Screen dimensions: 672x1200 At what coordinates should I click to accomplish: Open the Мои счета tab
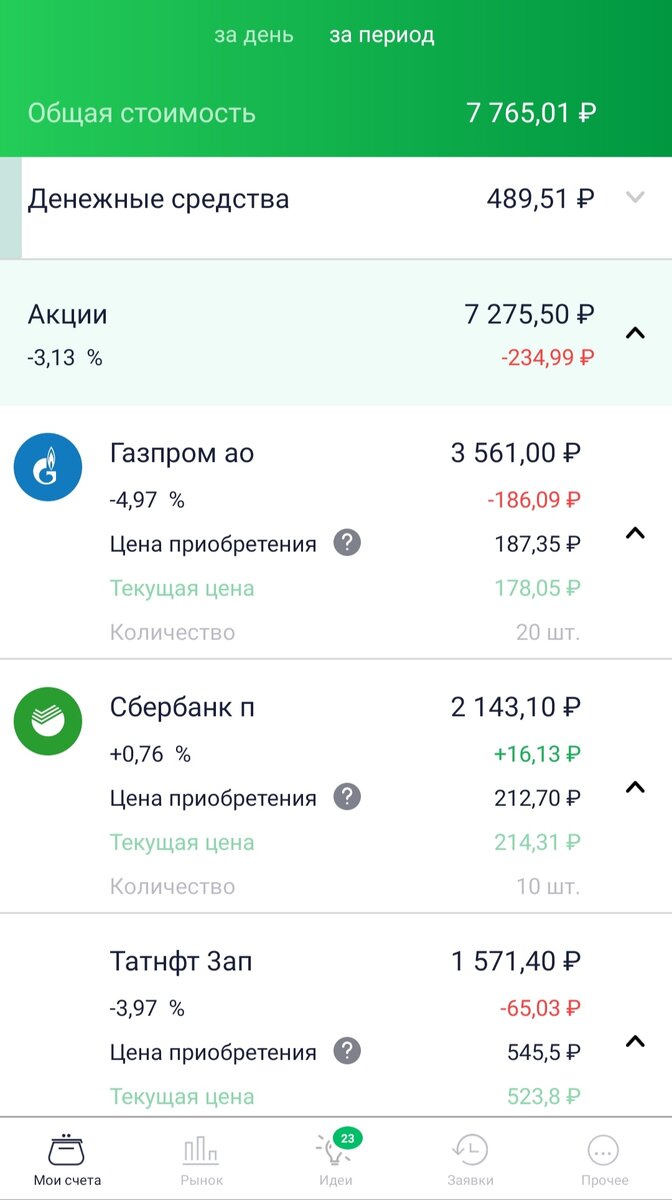click(x=67, y=1160)
